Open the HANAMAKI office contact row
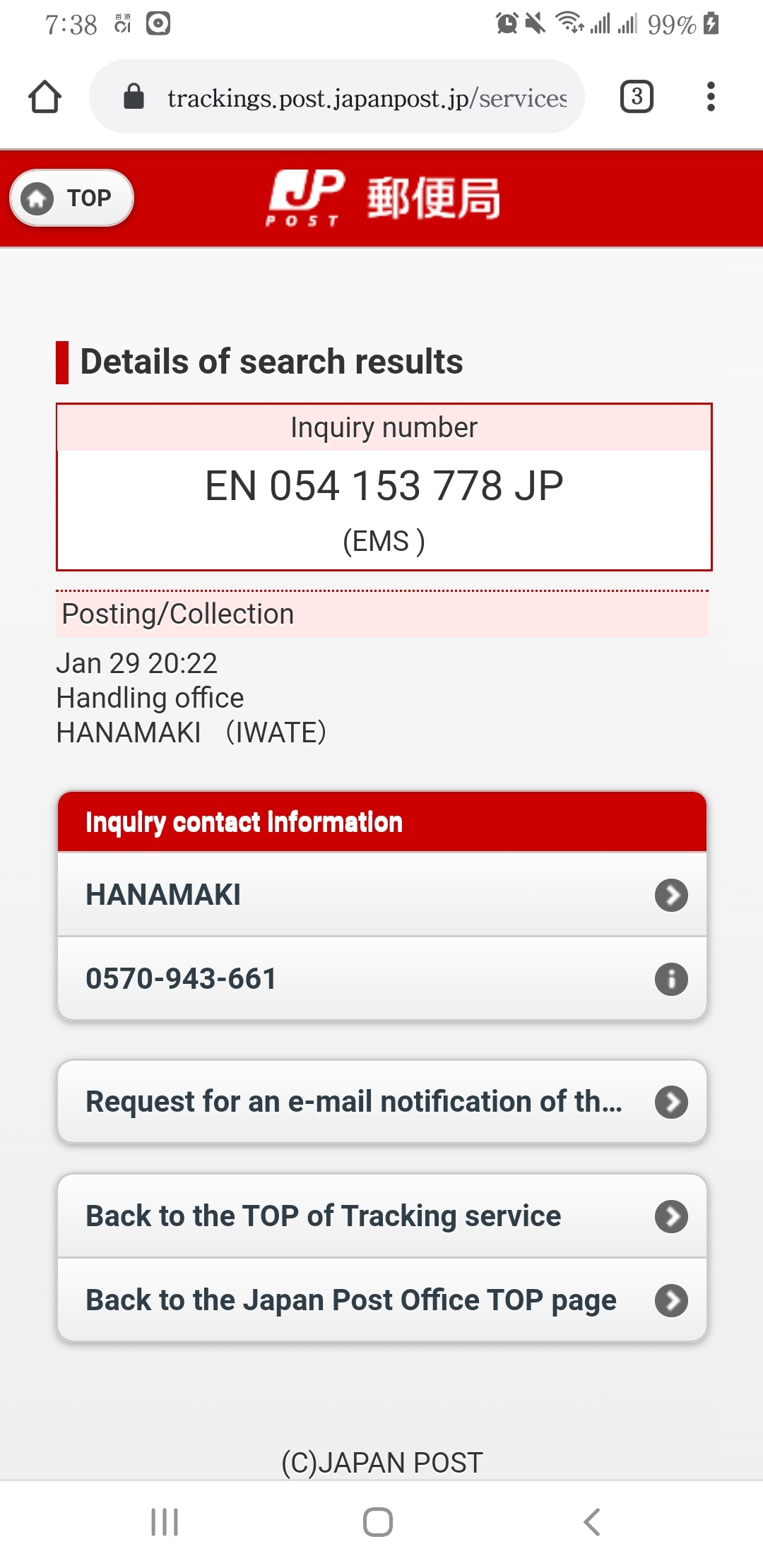 [382, 895]
